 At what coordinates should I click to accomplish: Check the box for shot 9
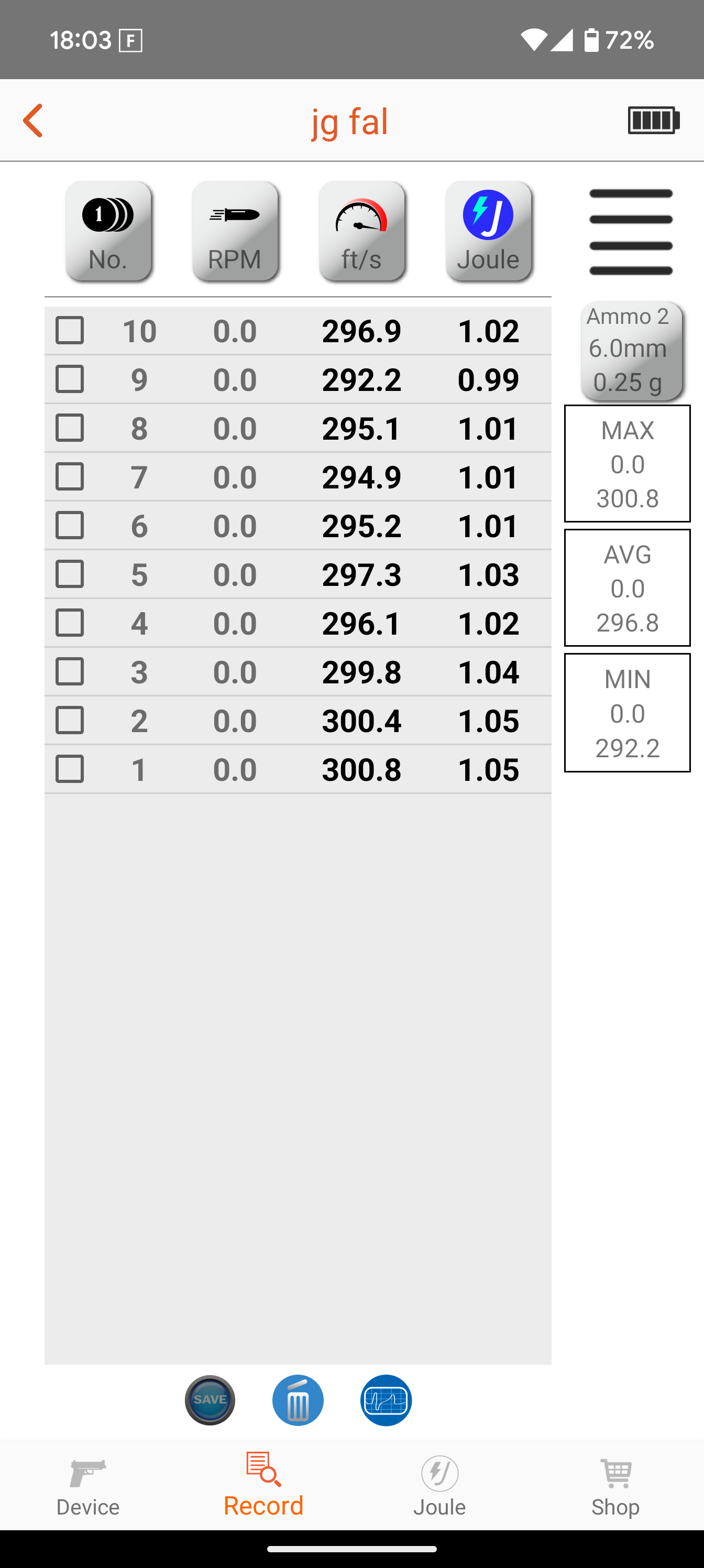[x=70, y=379]
